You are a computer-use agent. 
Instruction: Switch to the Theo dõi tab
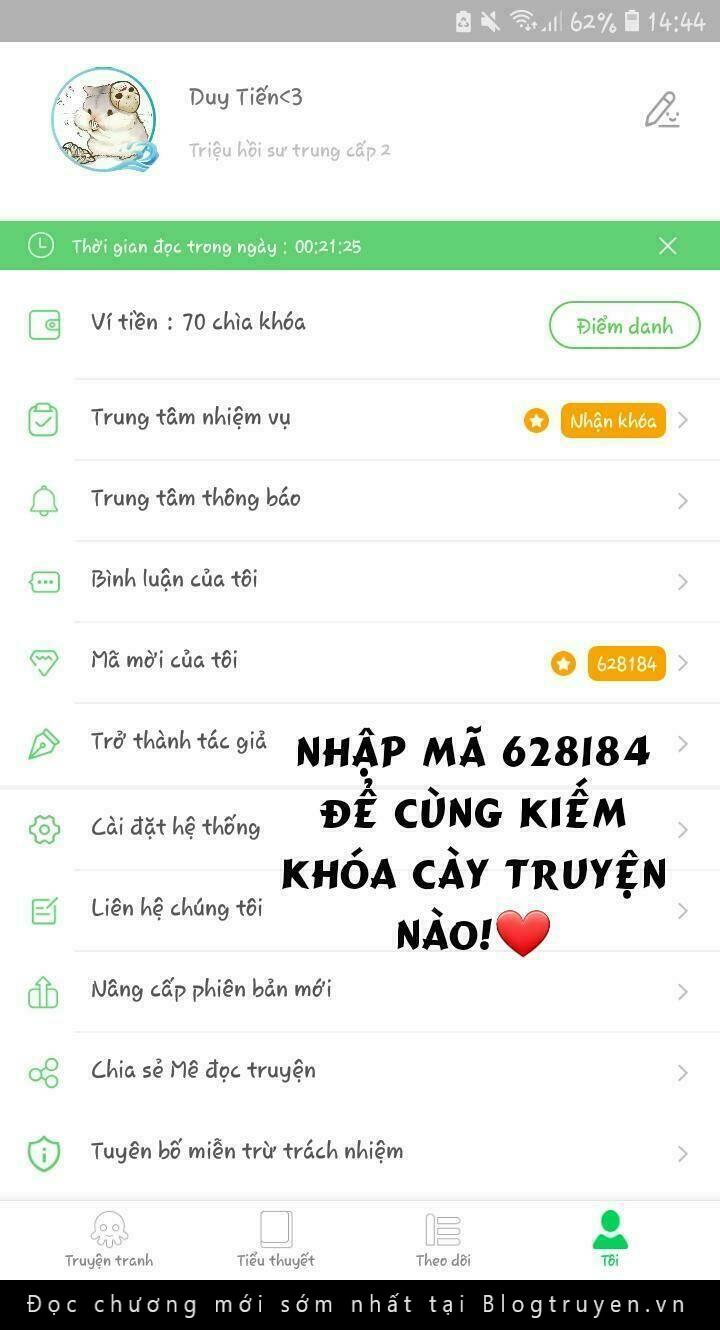(x=443, y=1240)
